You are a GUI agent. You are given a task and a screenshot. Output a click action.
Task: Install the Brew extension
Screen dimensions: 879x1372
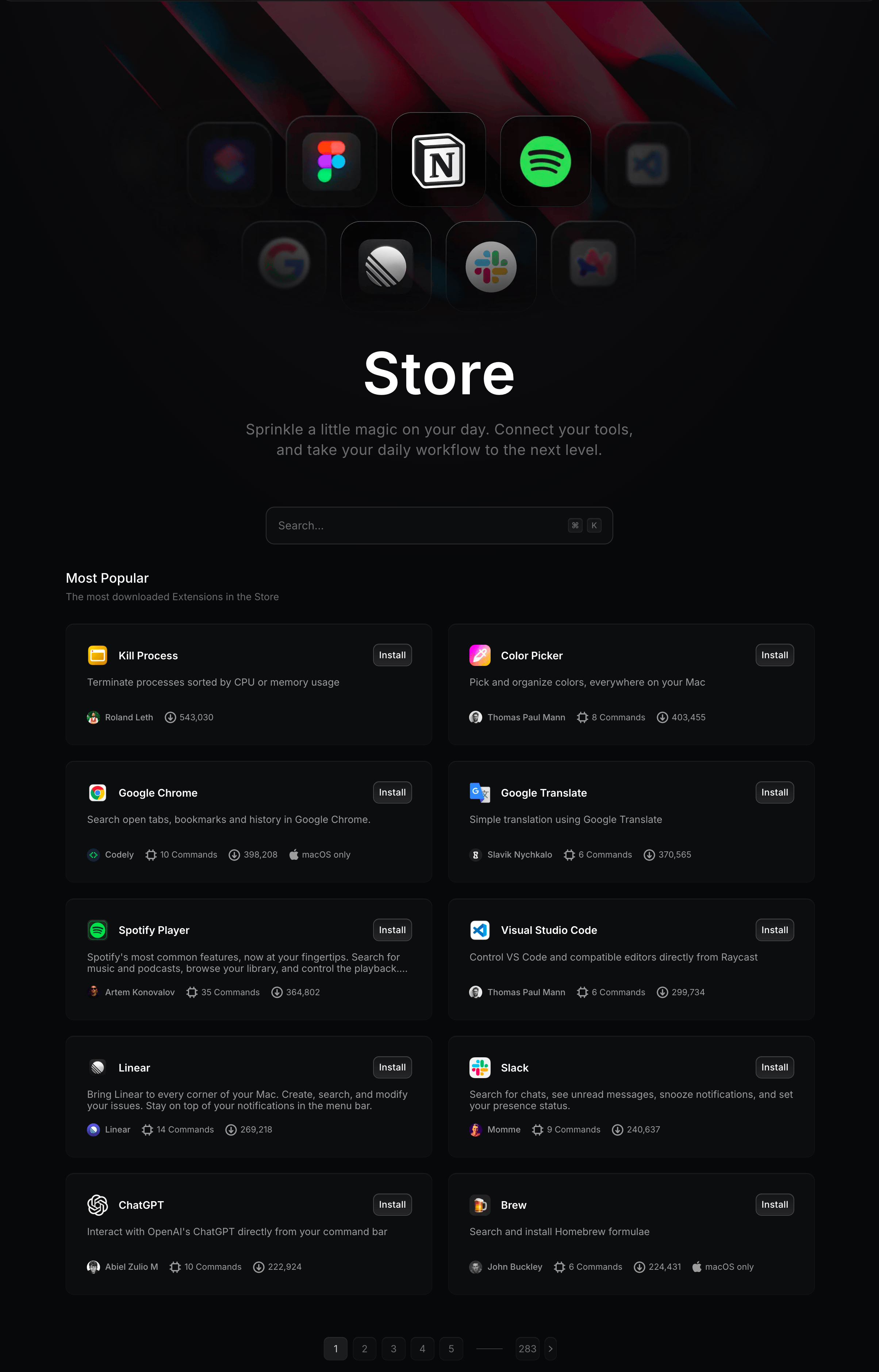click(x=774, y=1204)
